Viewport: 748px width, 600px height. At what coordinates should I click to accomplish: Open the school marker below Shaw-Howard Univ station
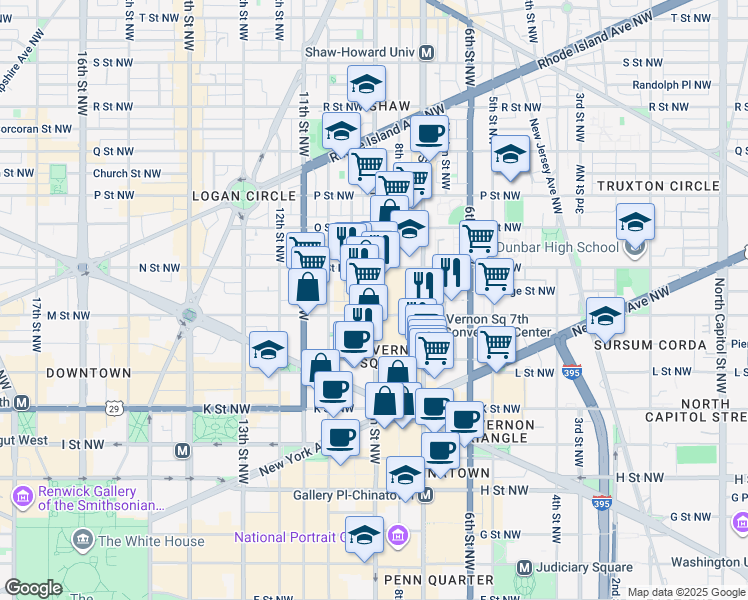coord(366,84)
